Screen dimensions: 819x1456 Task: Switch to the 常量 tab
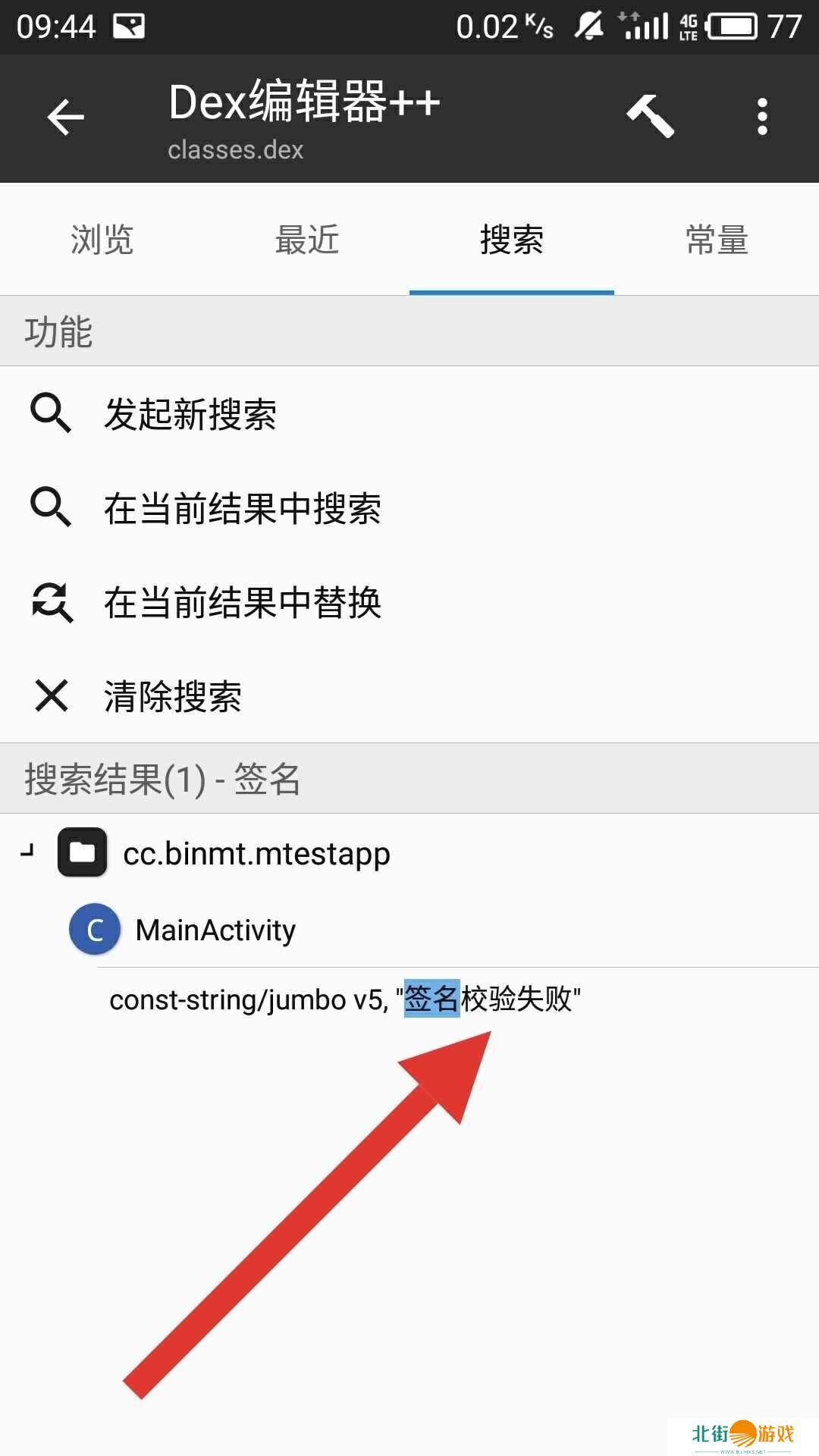717,240
